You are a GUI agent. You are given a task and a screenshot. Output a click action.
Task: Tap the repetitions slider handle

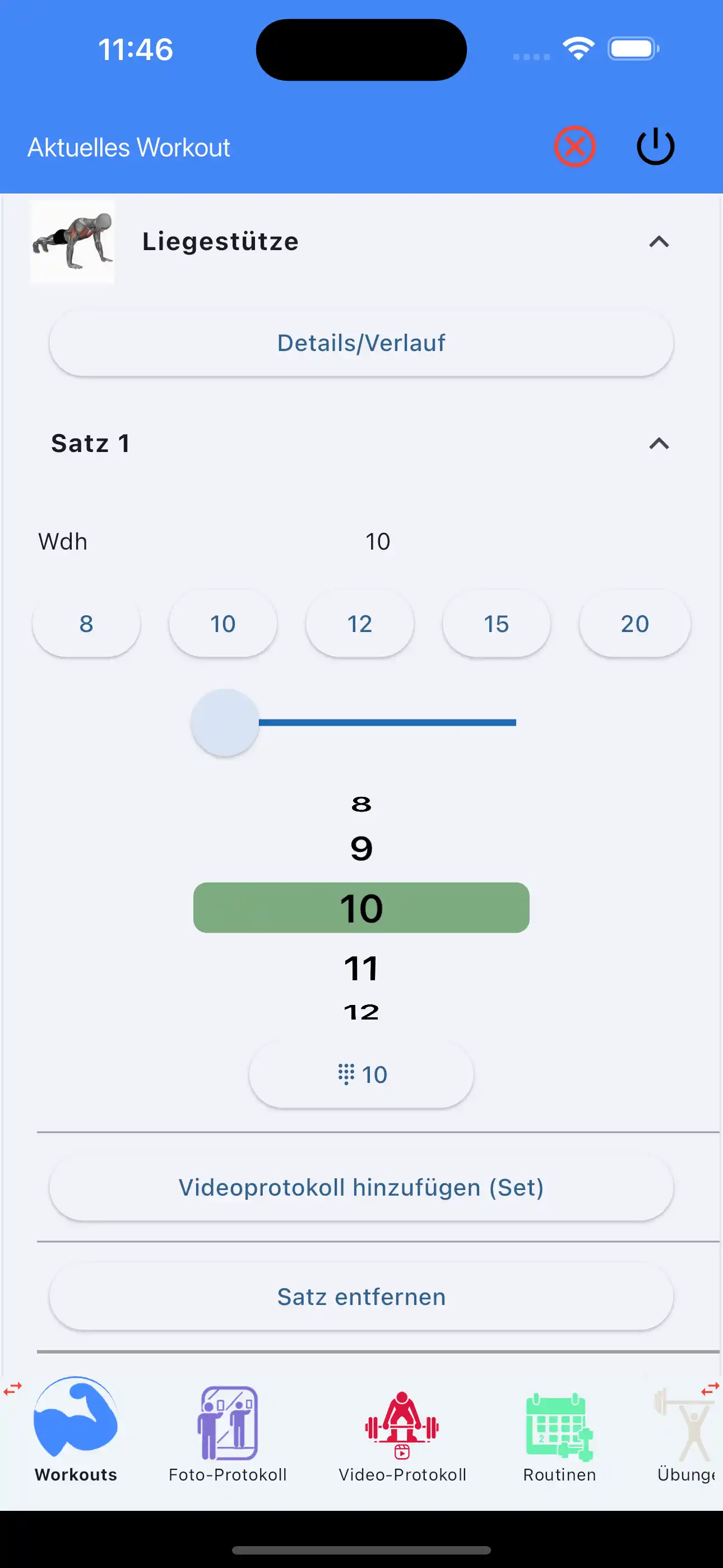click(225, 722)
